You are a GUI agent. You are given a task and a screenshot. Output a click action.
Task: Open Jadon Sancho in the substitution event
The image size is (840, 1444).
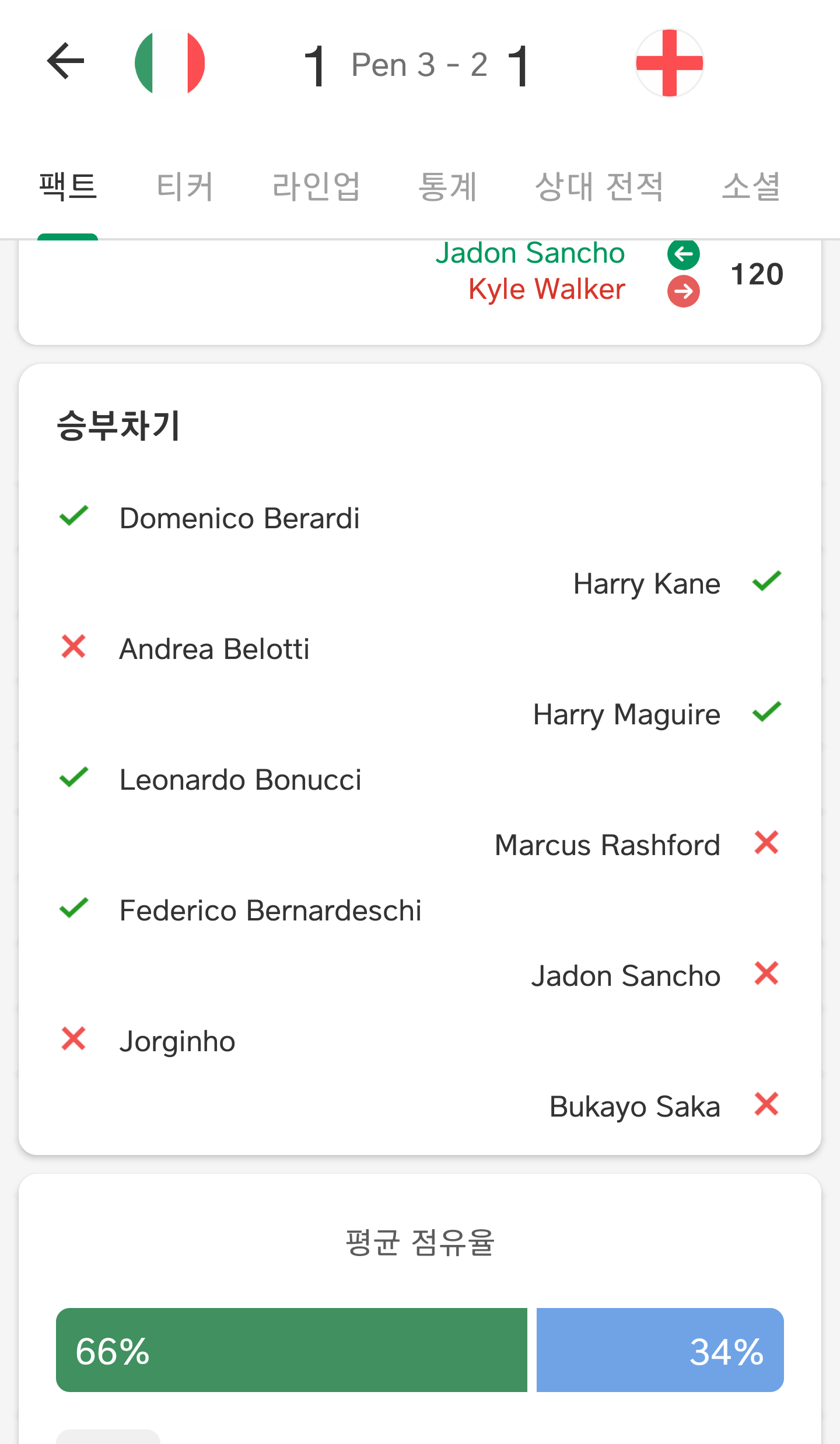530,253
